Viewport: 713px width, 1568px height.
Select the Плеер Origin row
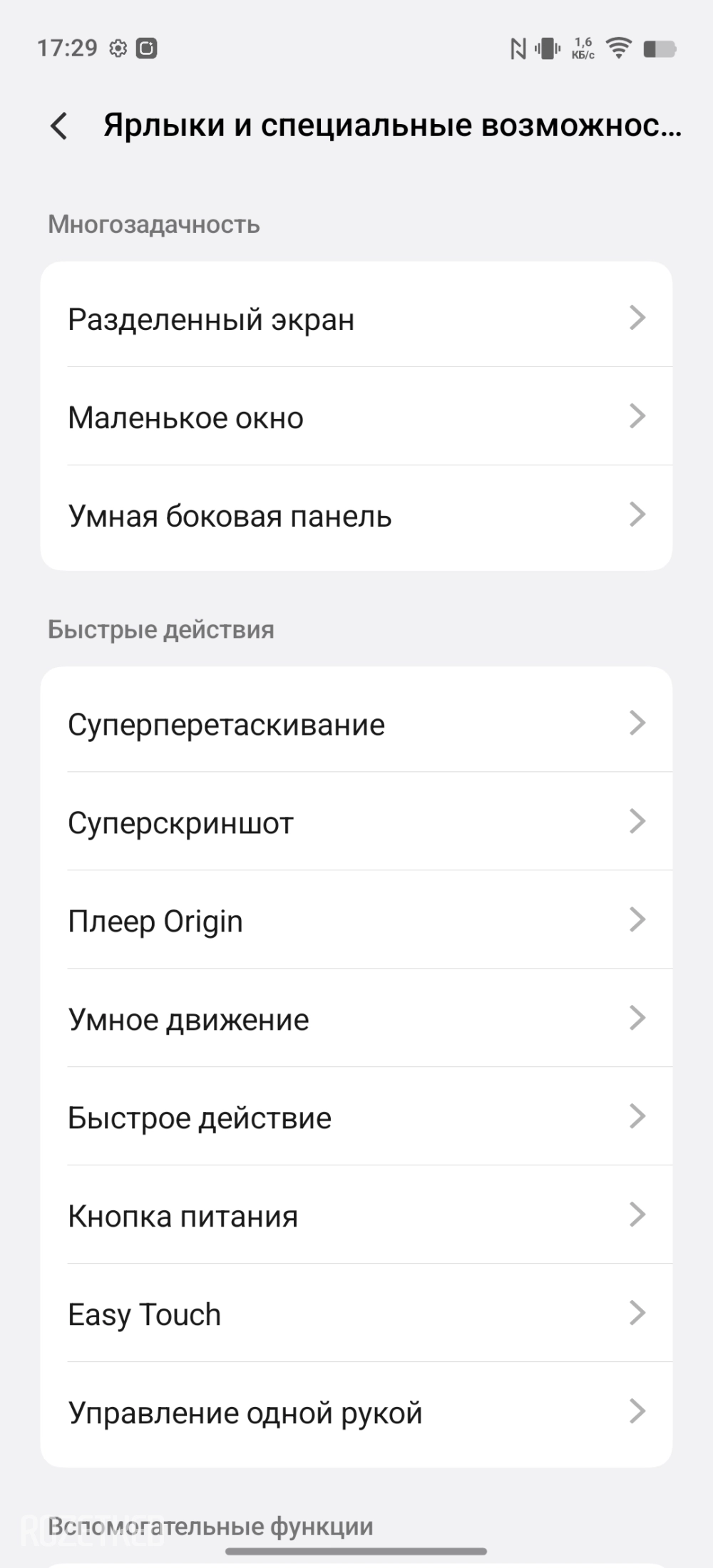[x=355, y=921]
